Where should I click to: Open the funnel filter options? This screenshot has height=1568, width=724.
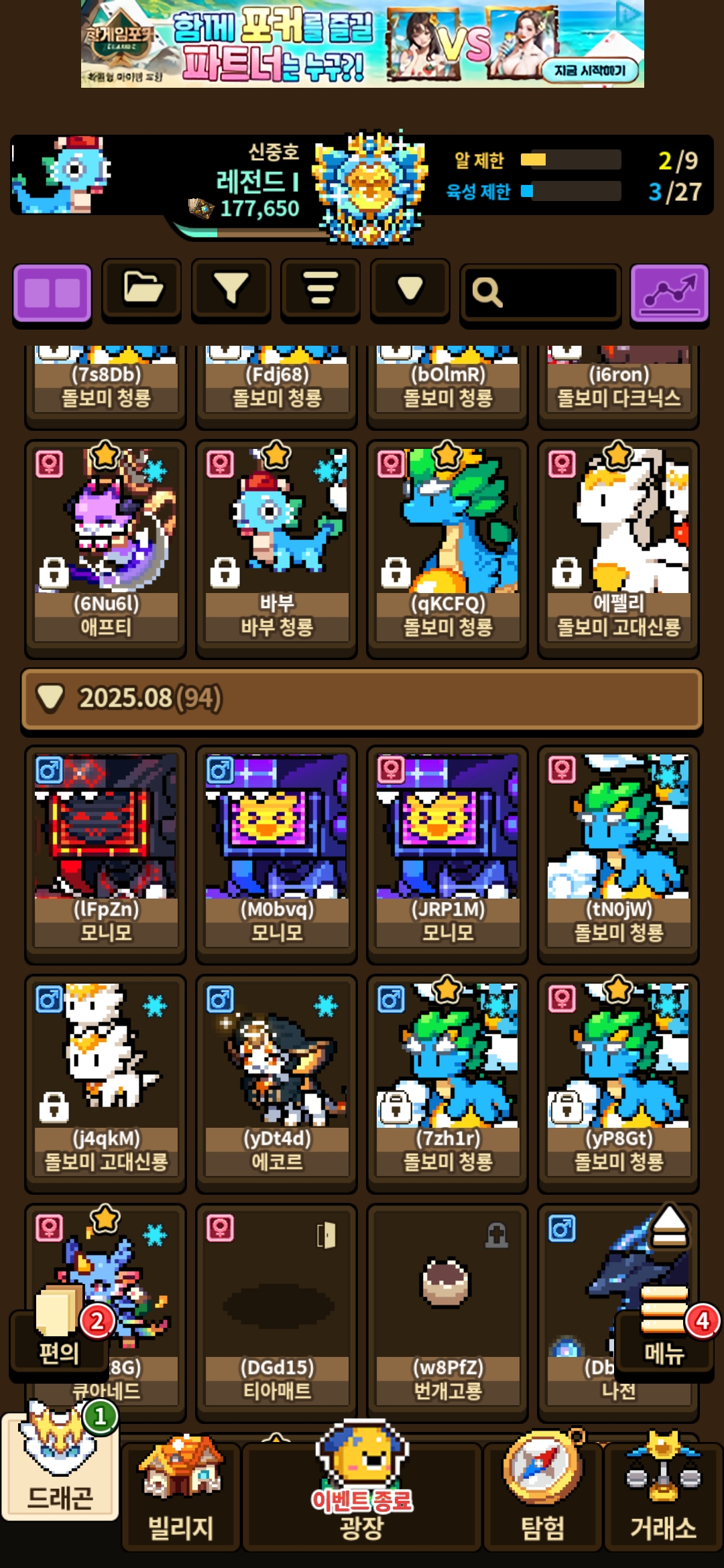coord(231,288)
